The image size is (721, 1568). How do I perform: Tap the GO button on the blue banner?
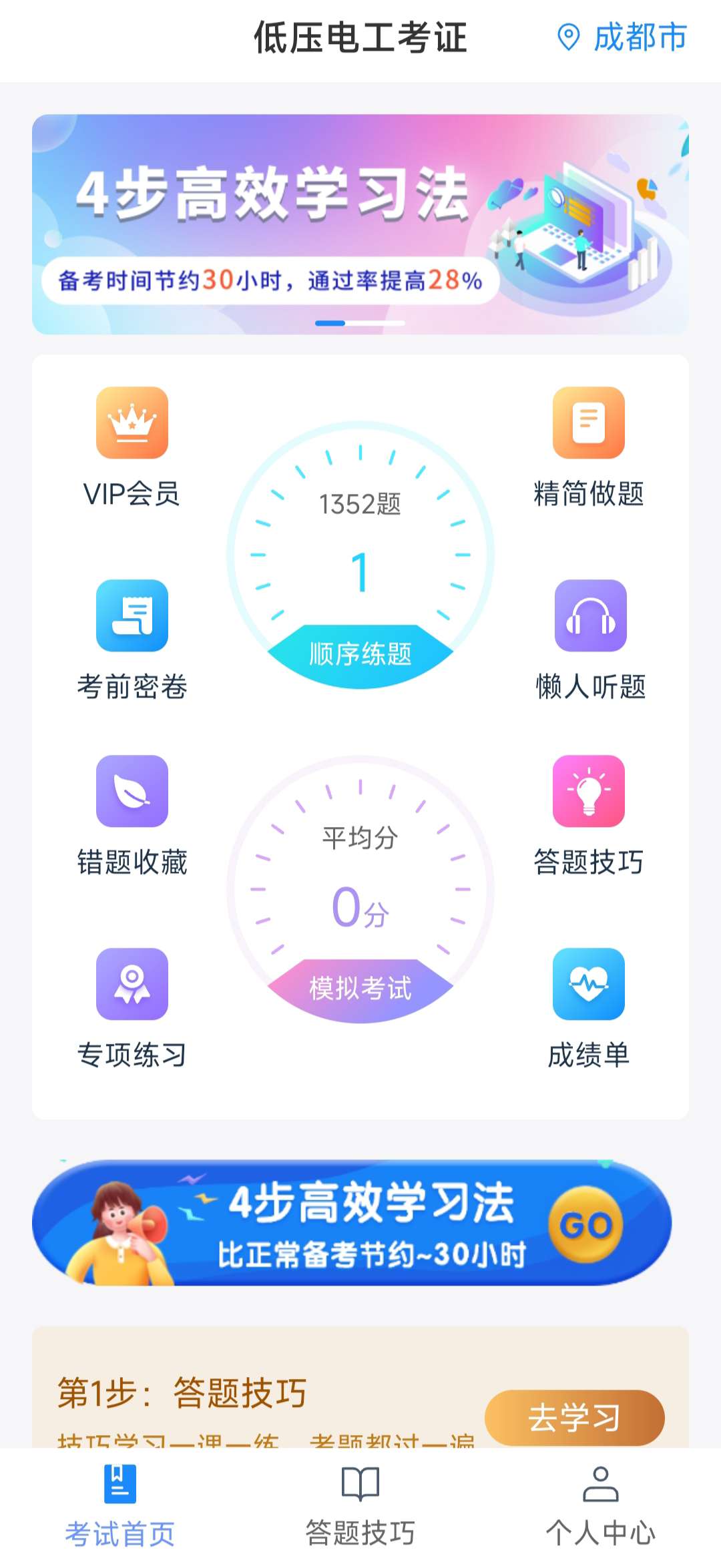pyautogui.click(x=585, y=1224)
